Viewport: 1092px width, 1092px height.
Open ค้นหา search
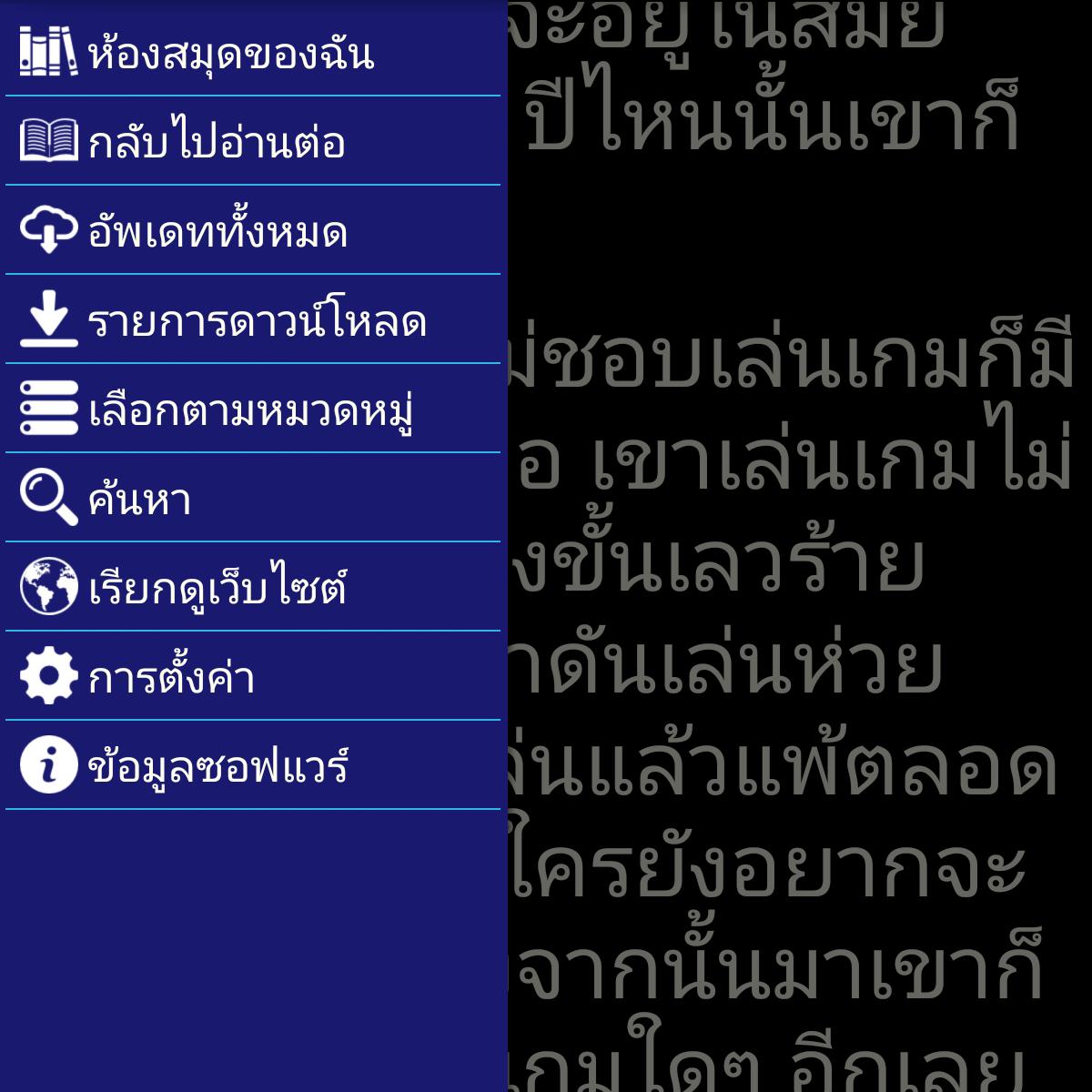pyautogui.click(x=139, y=499)
